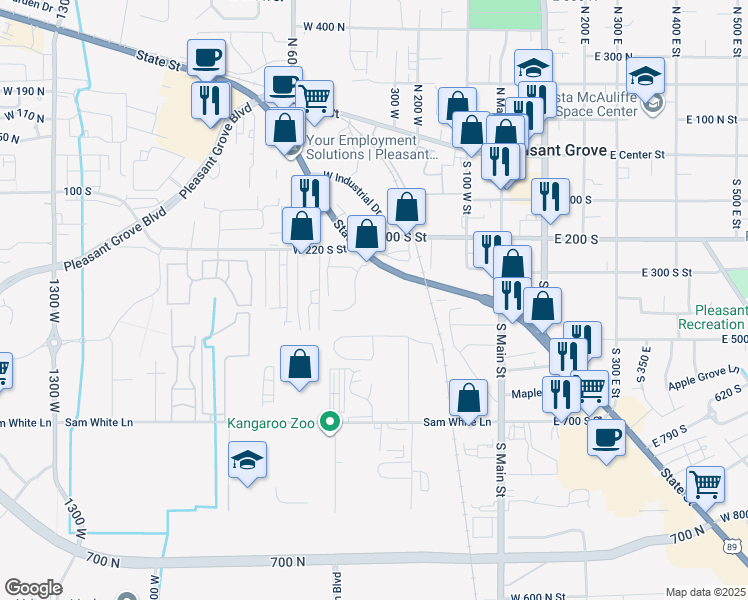The width and height of the screenshot is (748, 600).
Task: Tap the Christa McAuliffe Space Center school marker
Action: click(x=646, y=77)
